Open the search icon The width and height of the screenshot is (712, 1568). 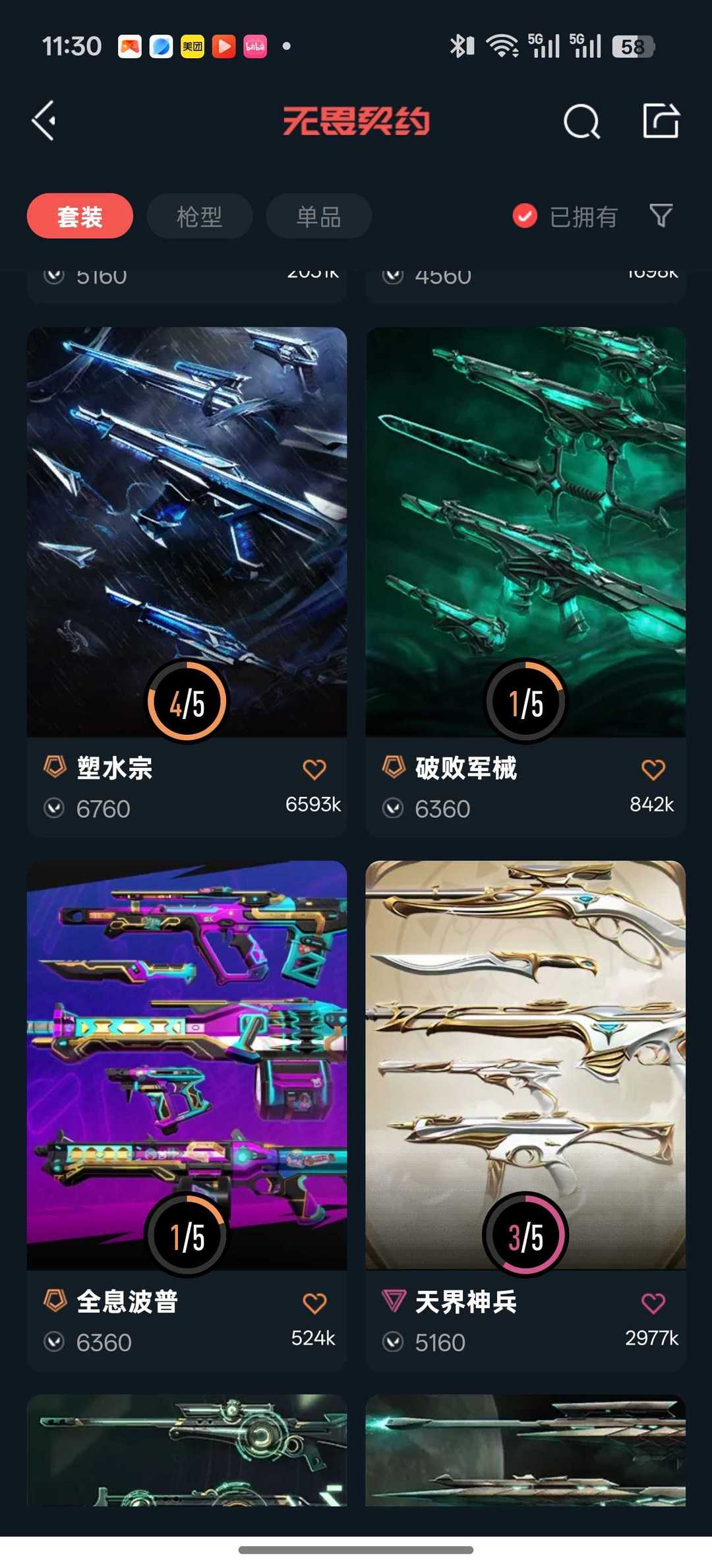pyautogui.click(x=581, y=121)
